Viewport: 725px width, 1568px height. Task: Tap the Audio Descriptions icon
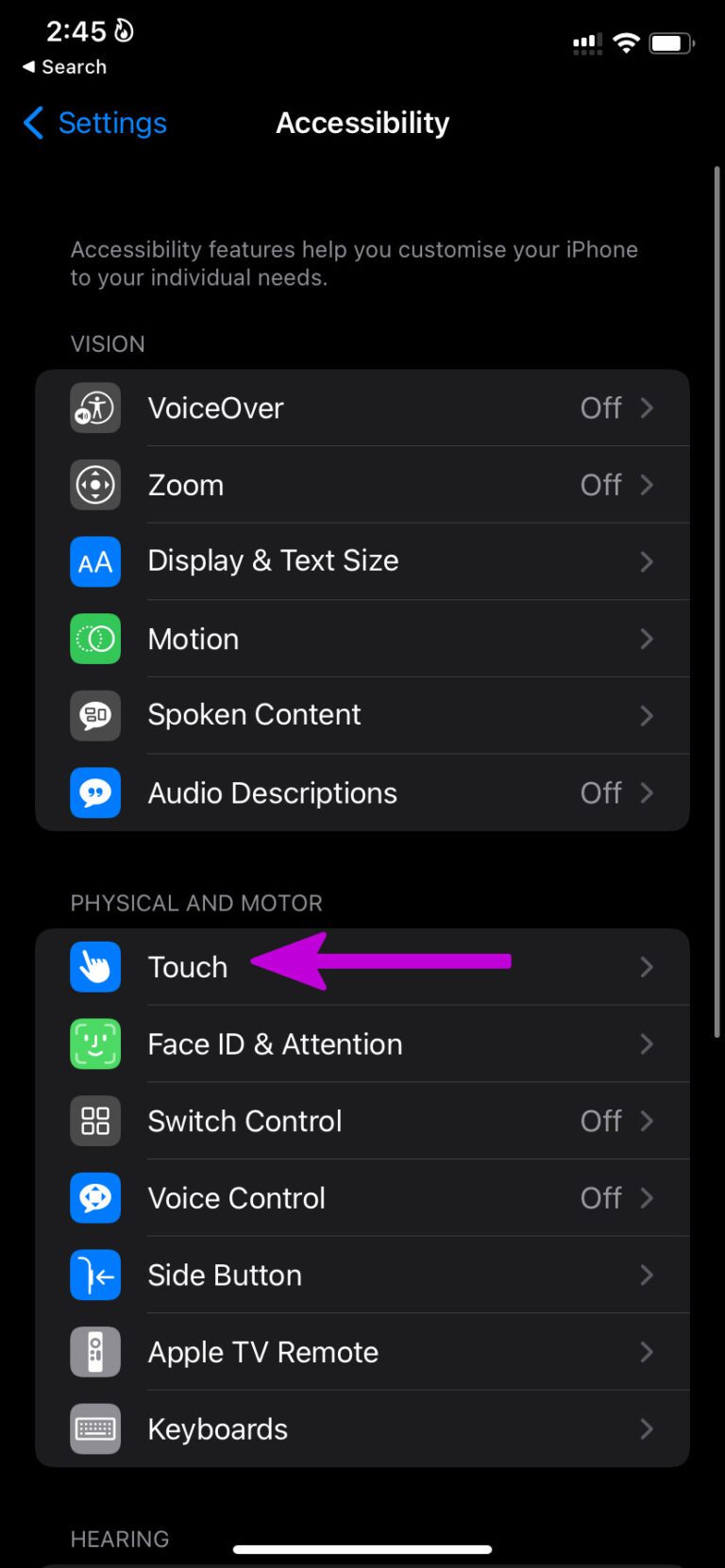pyautogui.click(x=94, y=793)
